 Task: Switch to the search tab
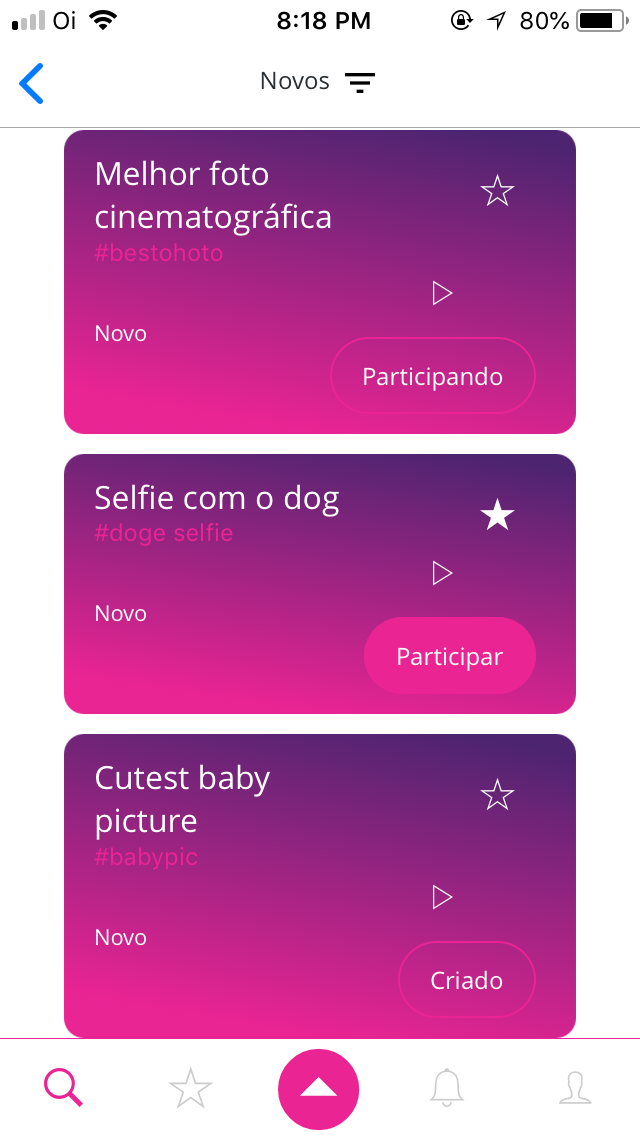[x=63, y=1087]
